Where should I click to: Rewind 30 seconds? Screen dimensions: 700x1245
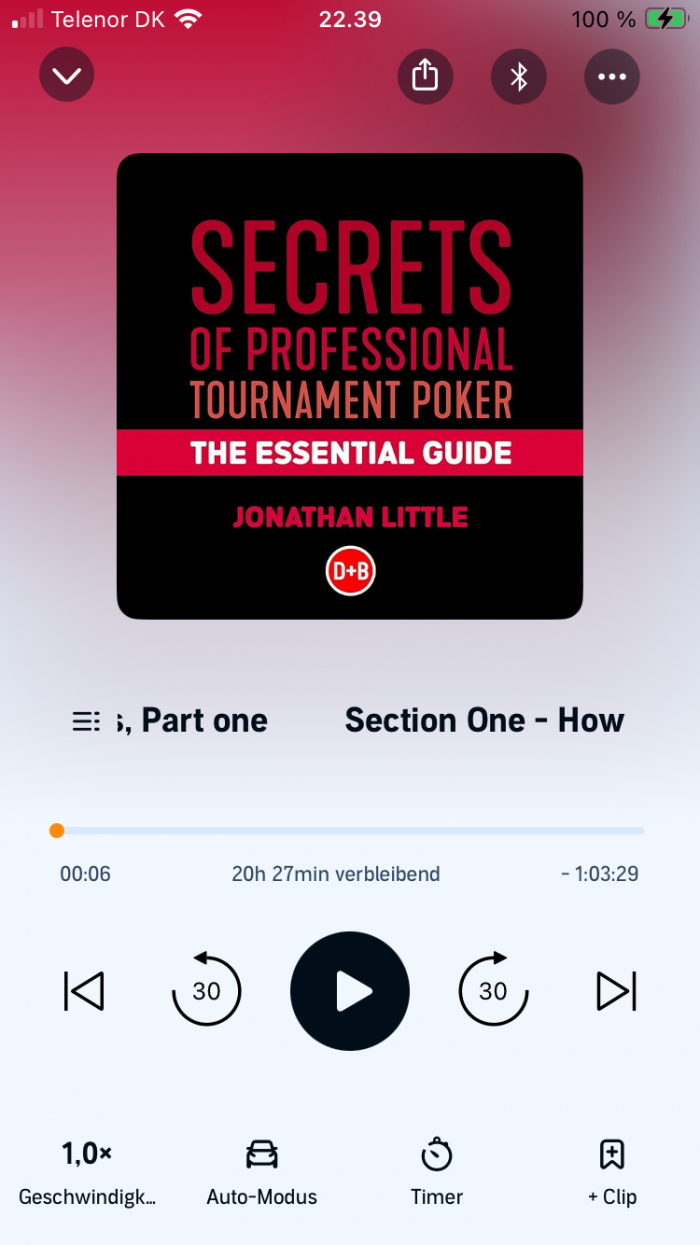(206, 991)
